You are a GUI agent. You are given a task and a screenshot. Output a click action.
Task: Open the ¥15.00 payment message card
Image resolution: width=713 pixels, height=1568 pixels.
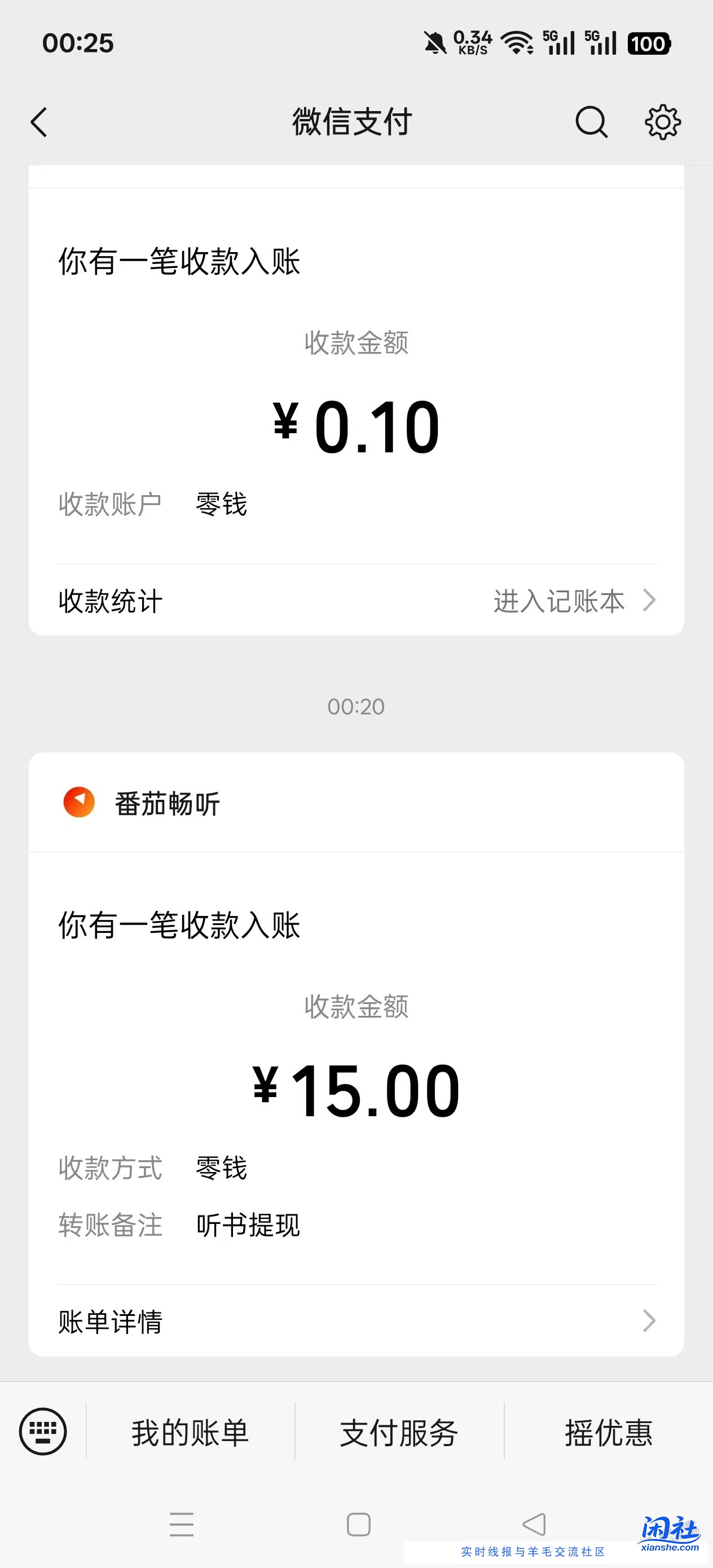click(x=356, y=1090)
